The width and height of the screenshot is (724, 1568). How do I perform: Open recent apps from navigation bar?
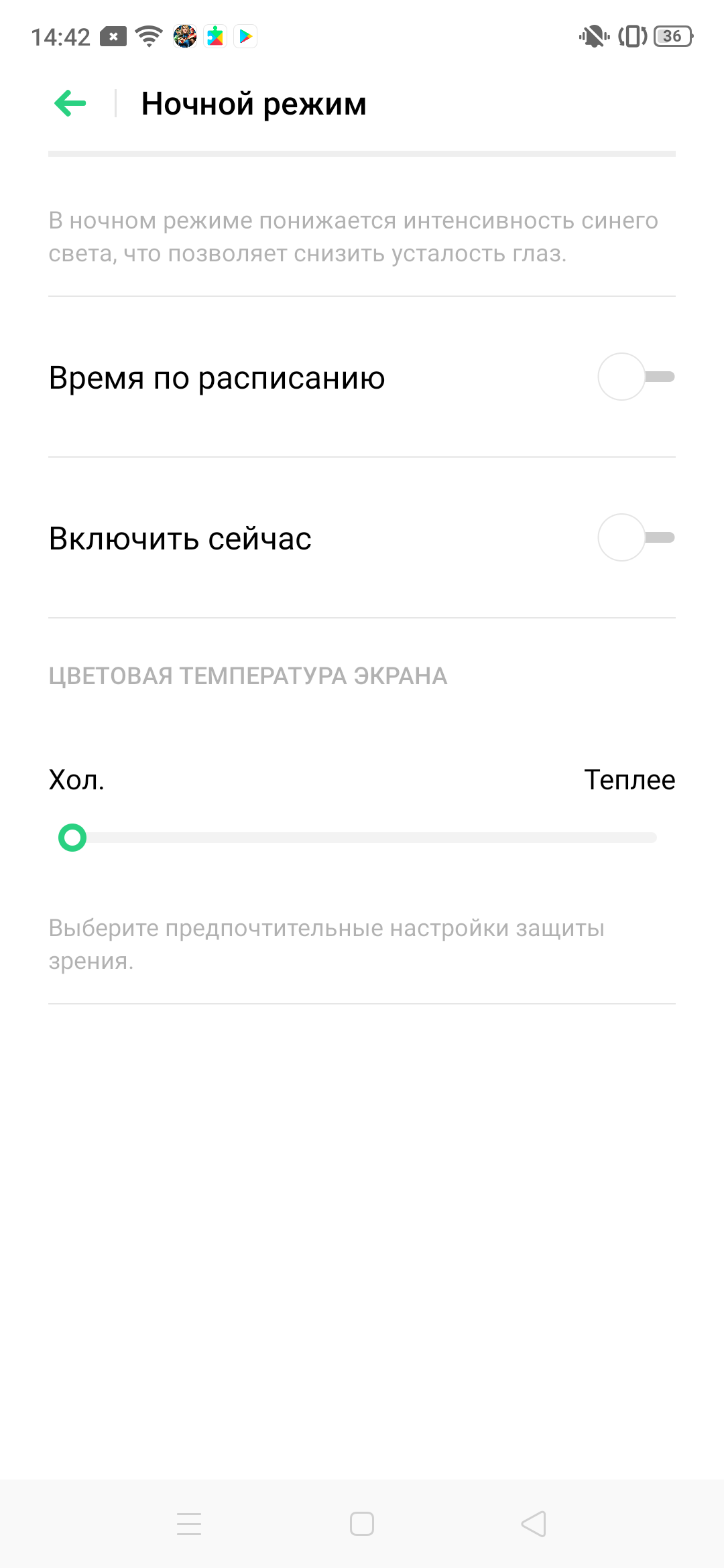coord(189,1524)
